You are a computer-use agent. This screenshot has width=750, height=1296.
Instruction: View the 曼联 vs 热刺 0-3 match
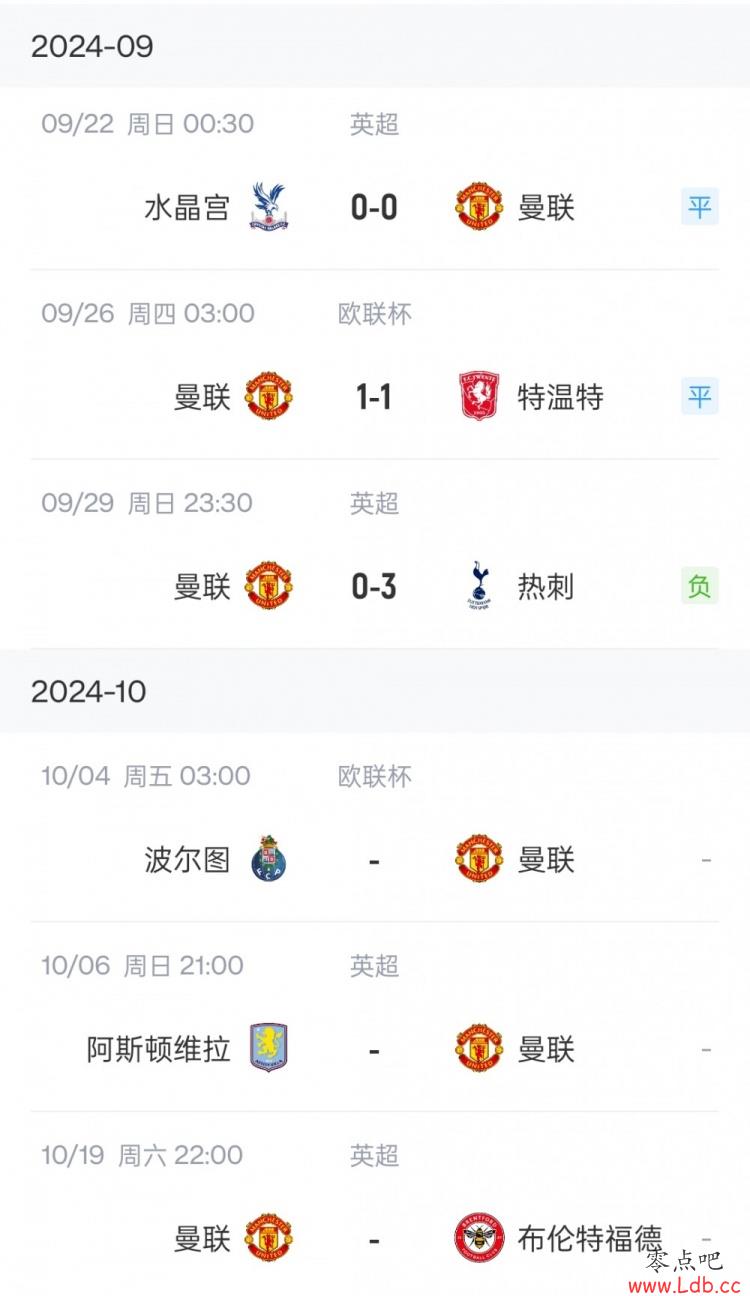point(375,554)
